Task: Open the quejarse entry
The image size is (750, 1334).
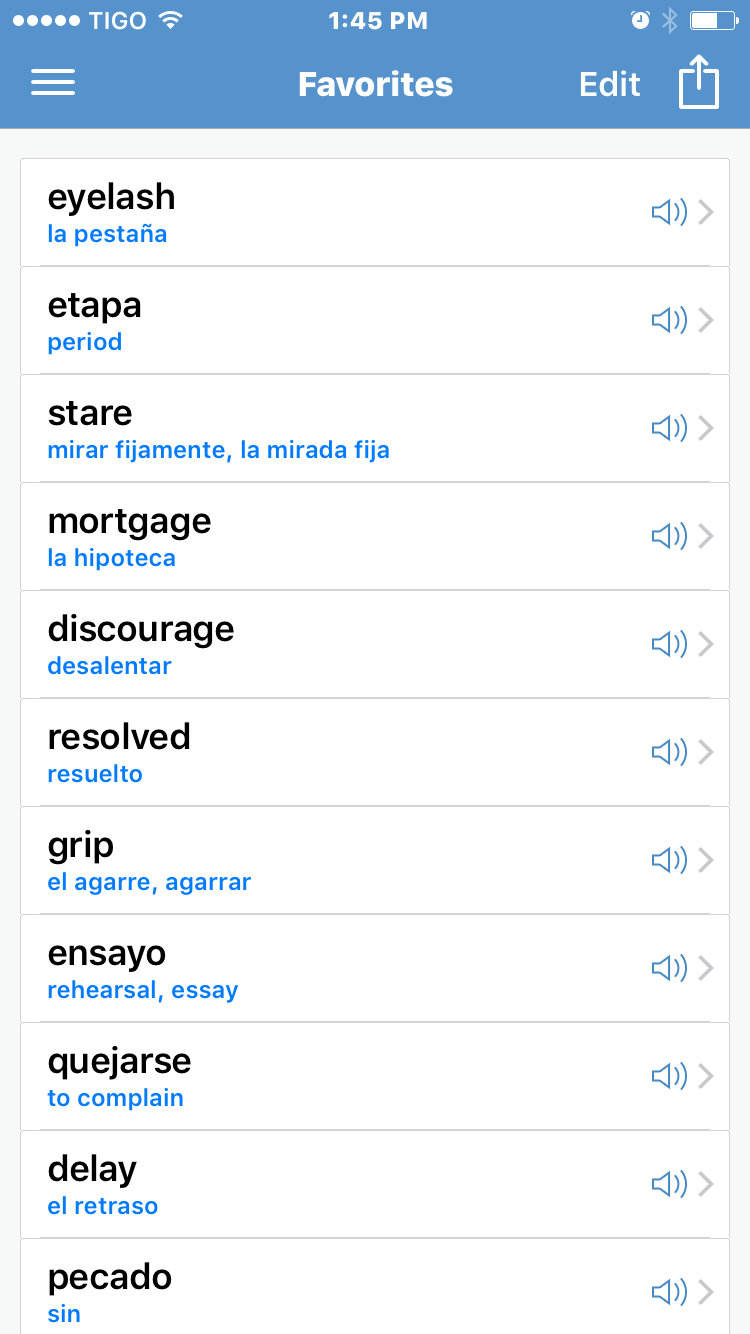Action: click(375, 1076)
